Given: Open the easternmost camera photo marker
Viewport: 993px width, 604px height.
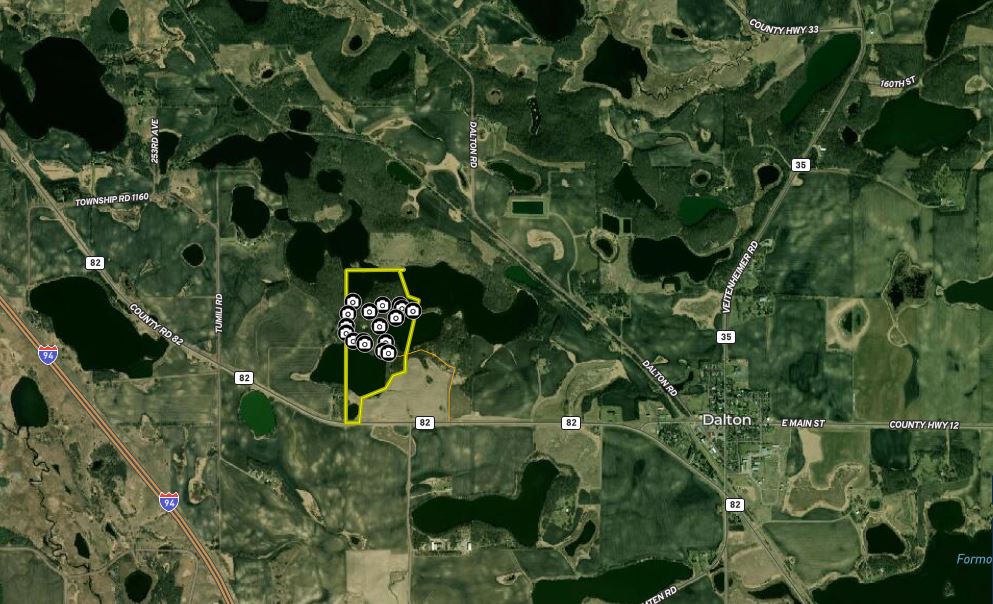Looking at the screenshot, I should pos(413,311).
